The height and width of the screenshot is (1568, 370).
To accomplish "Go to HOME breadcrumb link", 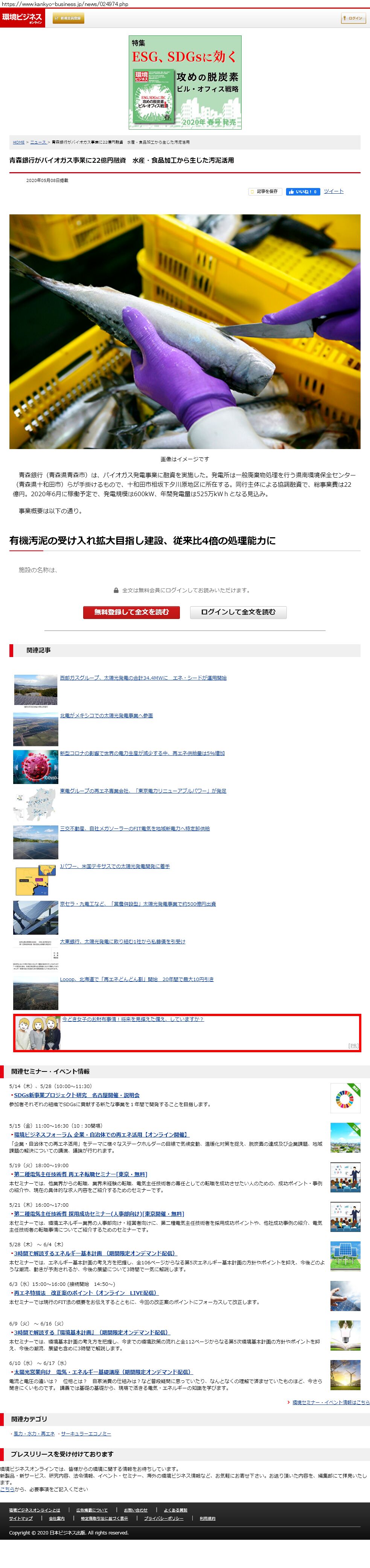I will [19, 142].
